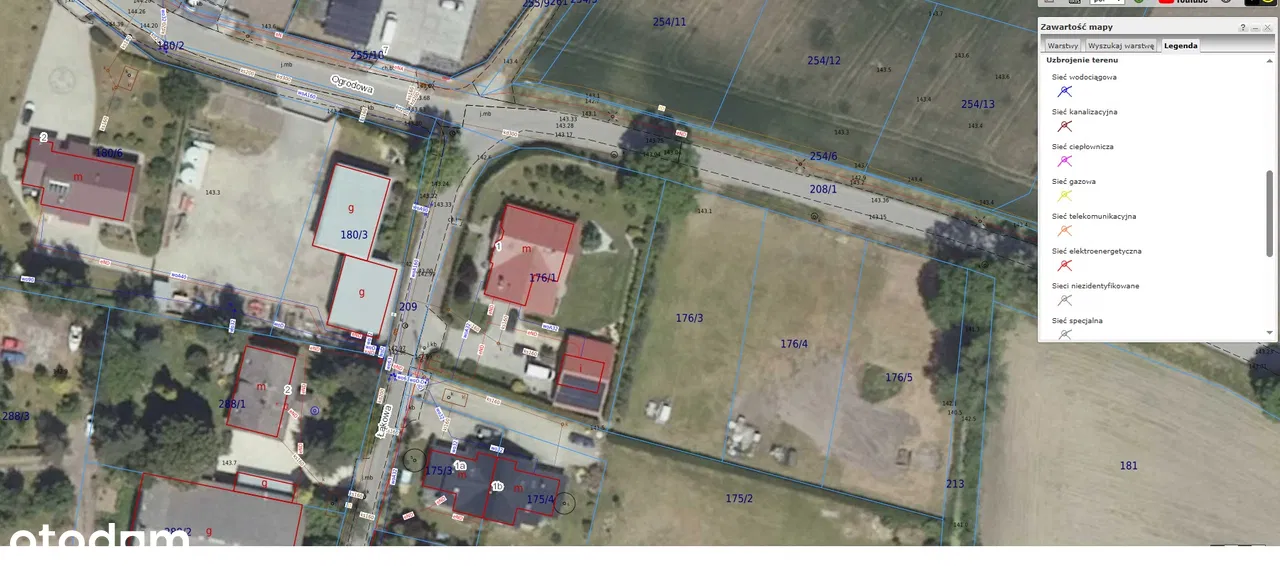This screenshot has width=1280, height=566.
Task: Minimize the Zawartość mapy panel
Action: [x=1255, y=28]
